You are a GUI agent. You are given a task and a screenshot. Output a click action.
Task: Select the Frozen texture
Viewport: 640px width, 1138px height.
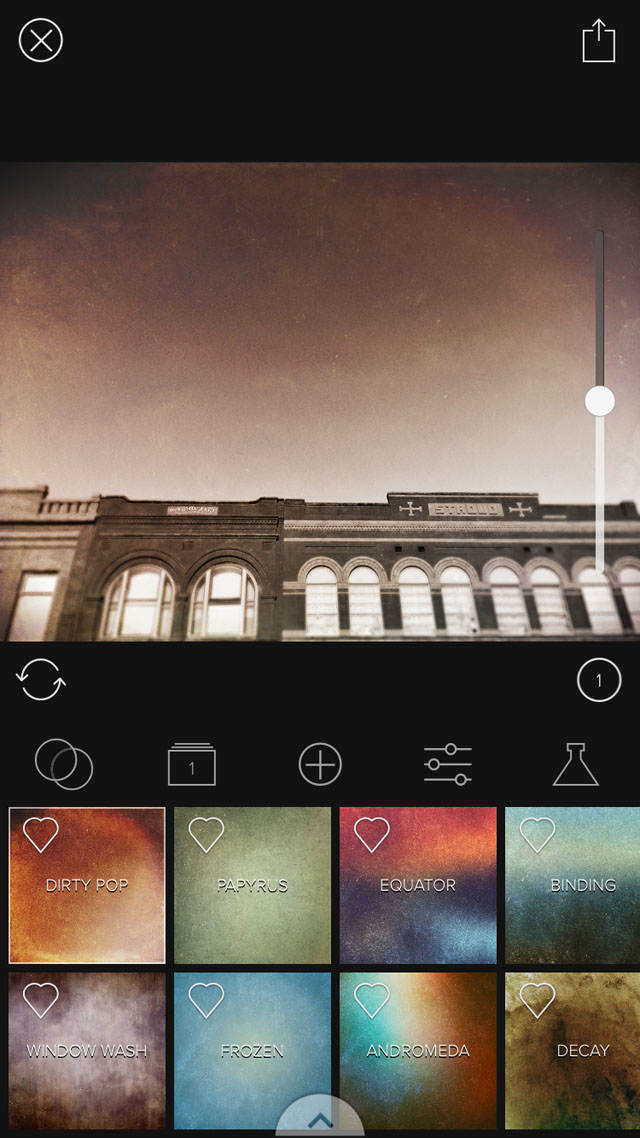[253, 1050]
